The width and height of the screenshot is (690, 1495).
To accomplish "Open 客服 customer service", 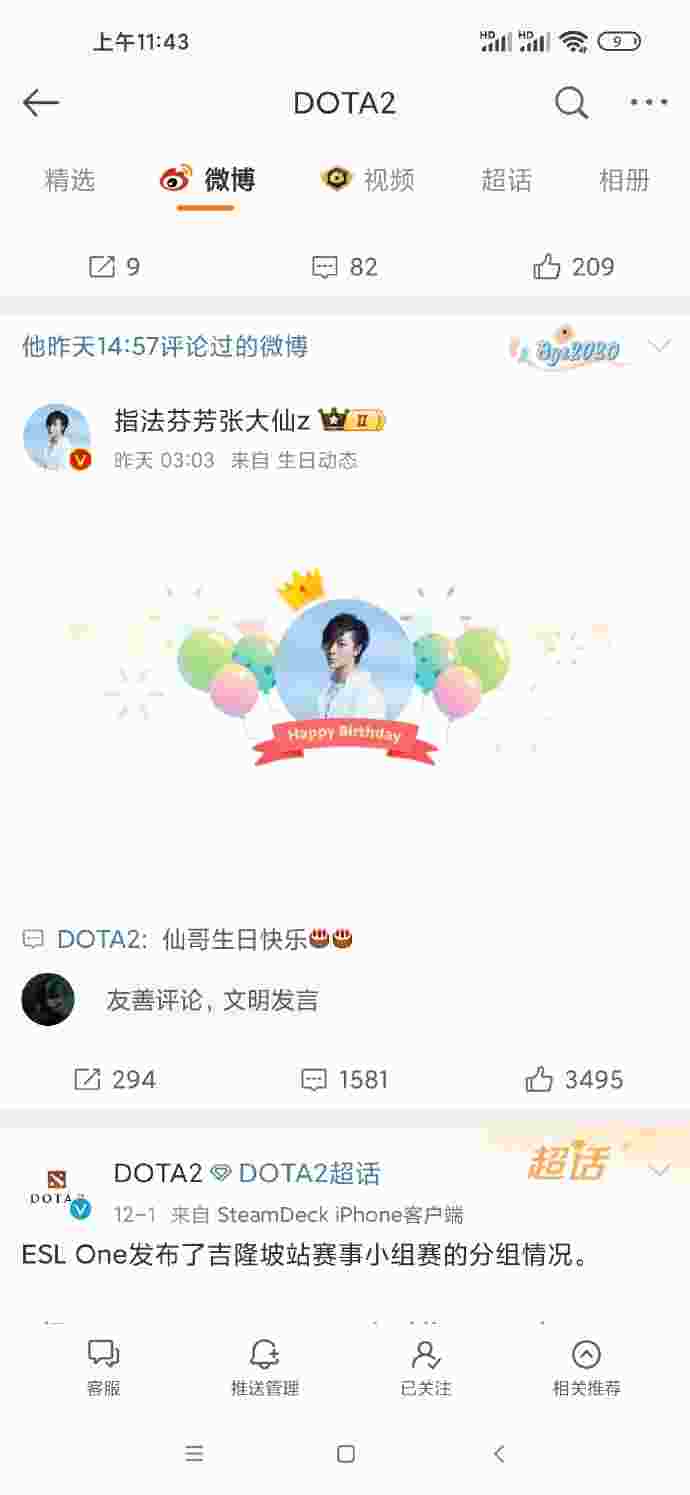I will click(103, 1367).
